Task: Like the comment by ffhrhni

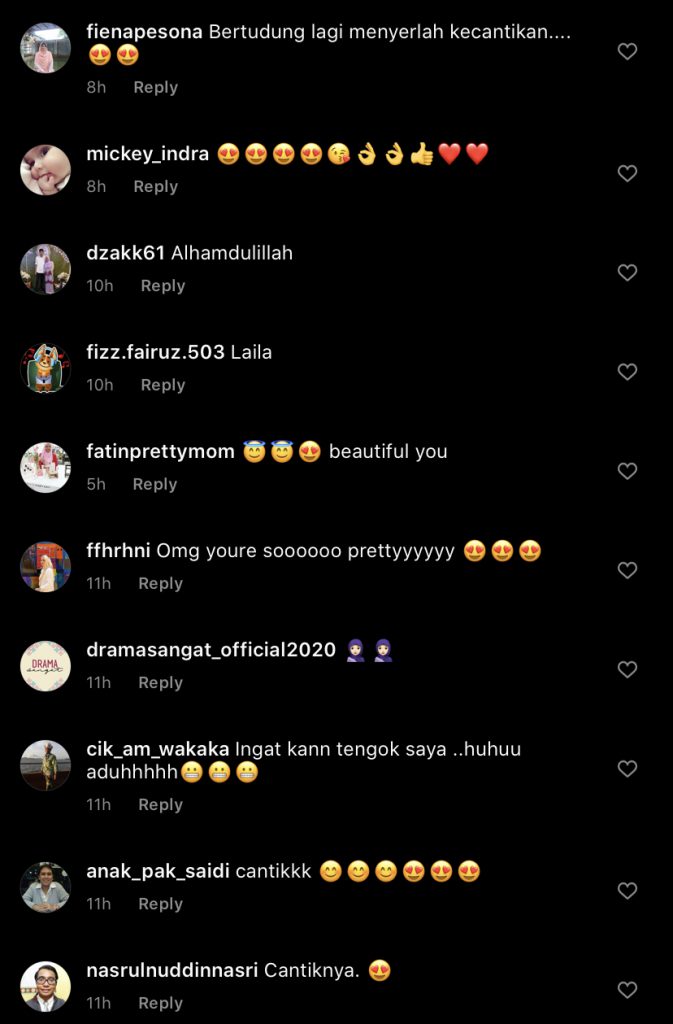Action: point(627,570)
